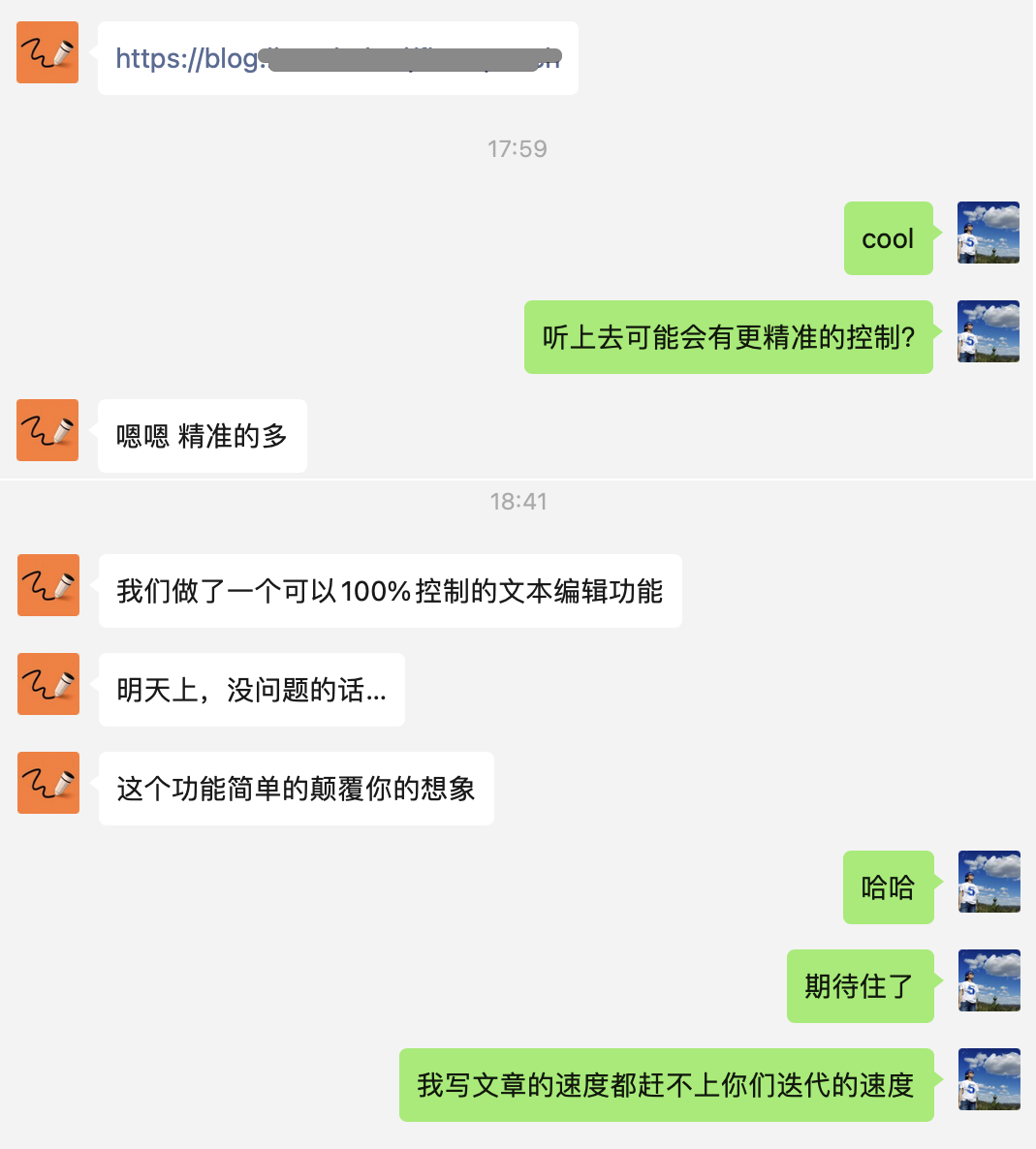Open avatar next to "期待住了" bubble

click(x=989, y=980)
